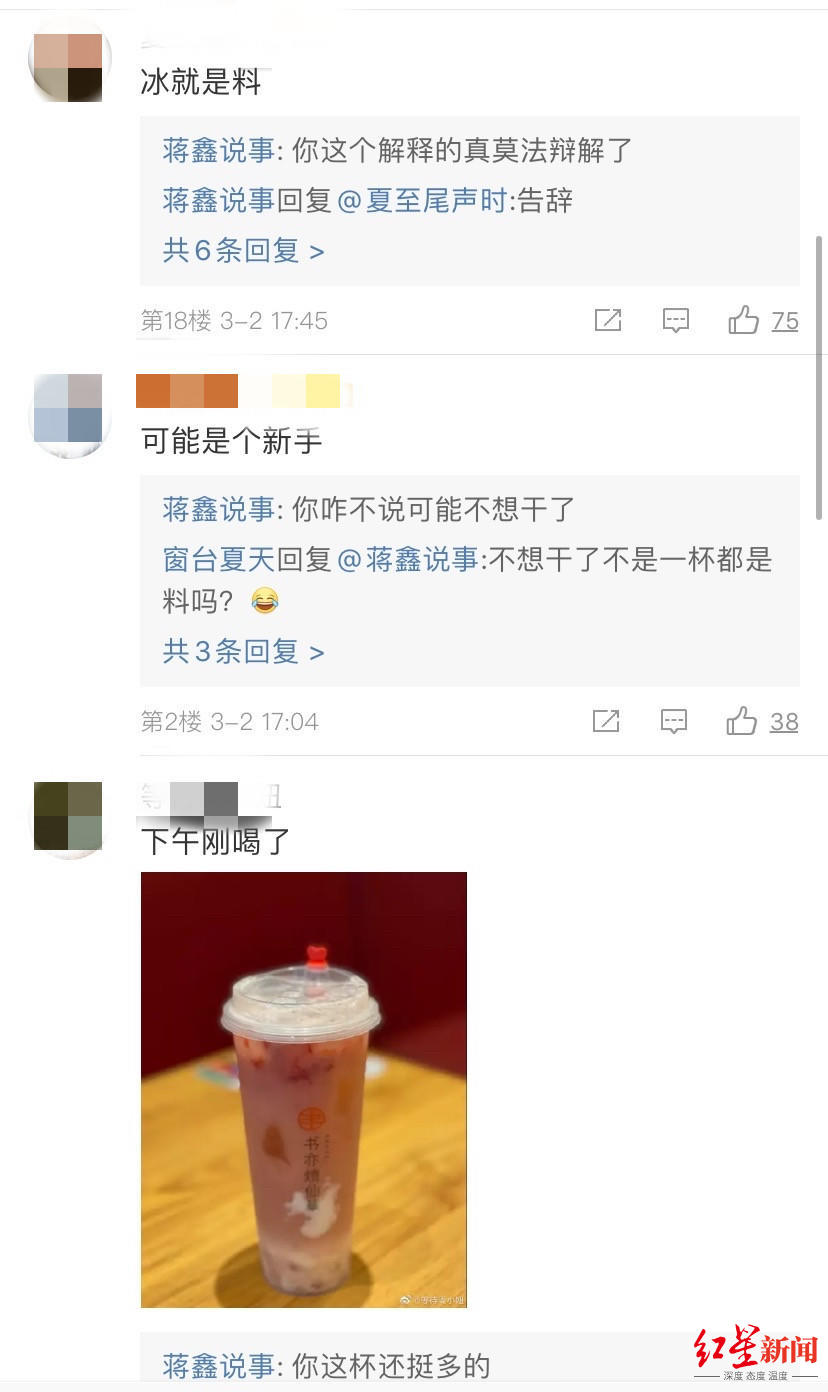828x1392 pixels.
Task: Reply to the 冰就是料 comment
Action: (676, 320)
